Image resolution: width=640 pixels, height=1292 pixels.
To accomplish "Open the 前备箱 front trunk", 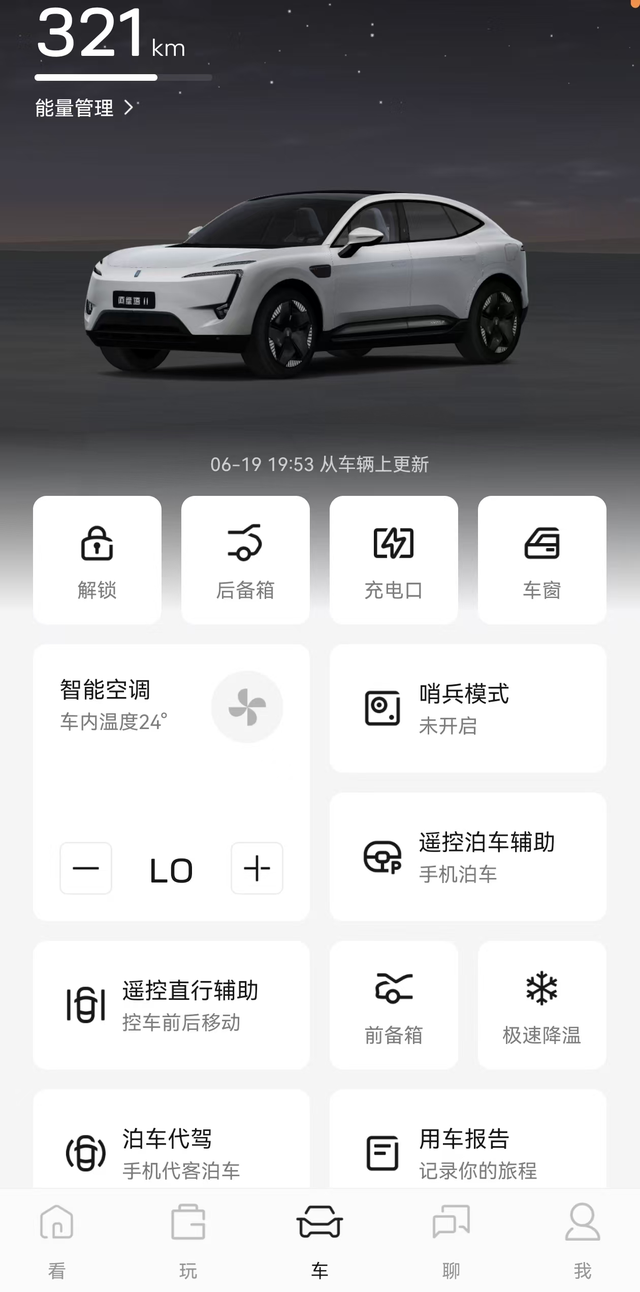I will 394,1005.
